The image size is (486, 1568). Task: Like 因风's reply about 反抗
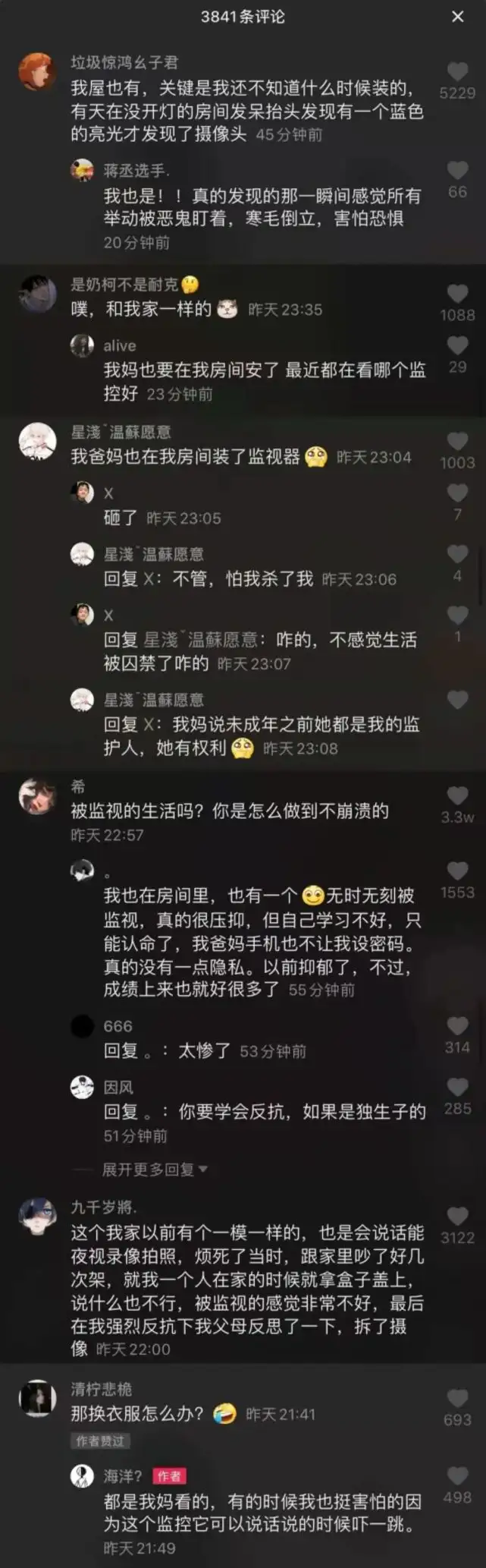[457, 1087]
